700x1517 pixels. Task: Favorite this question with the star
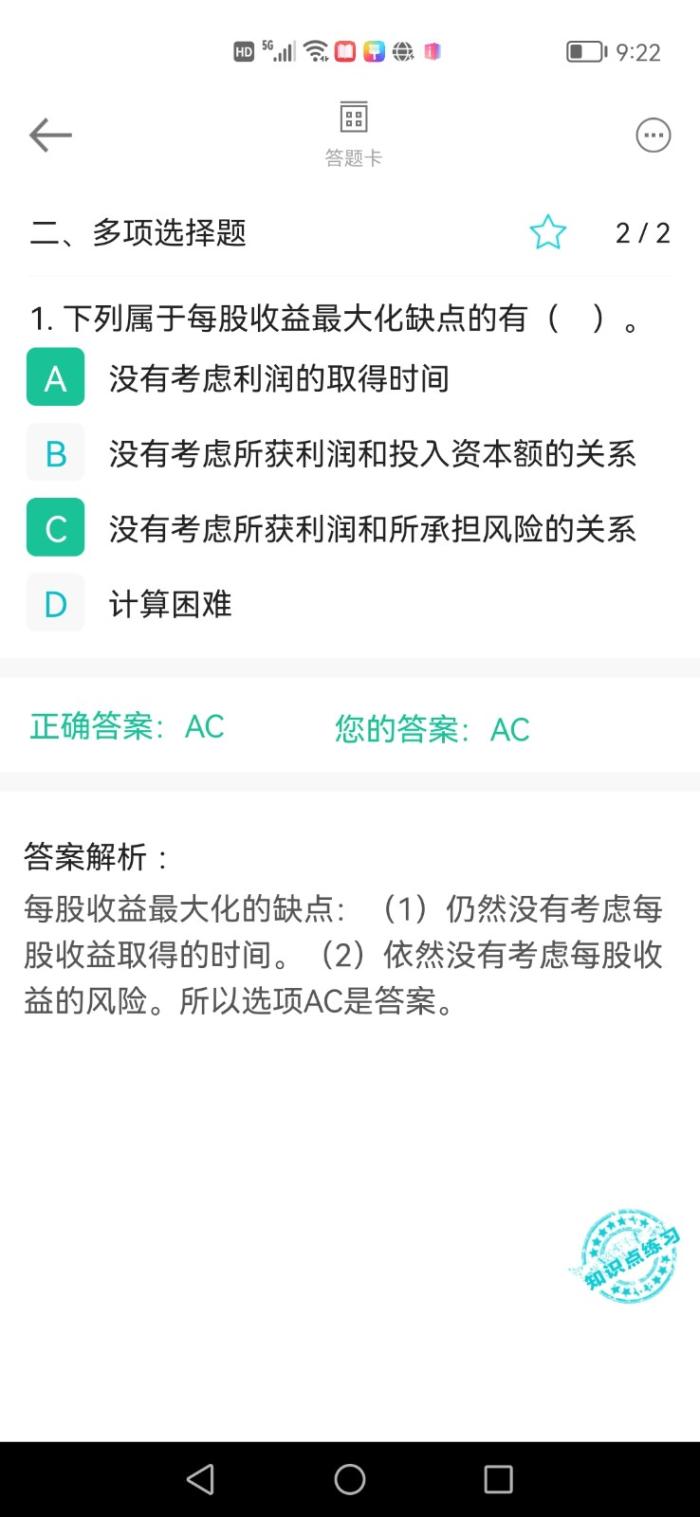(x=547, y=233)
